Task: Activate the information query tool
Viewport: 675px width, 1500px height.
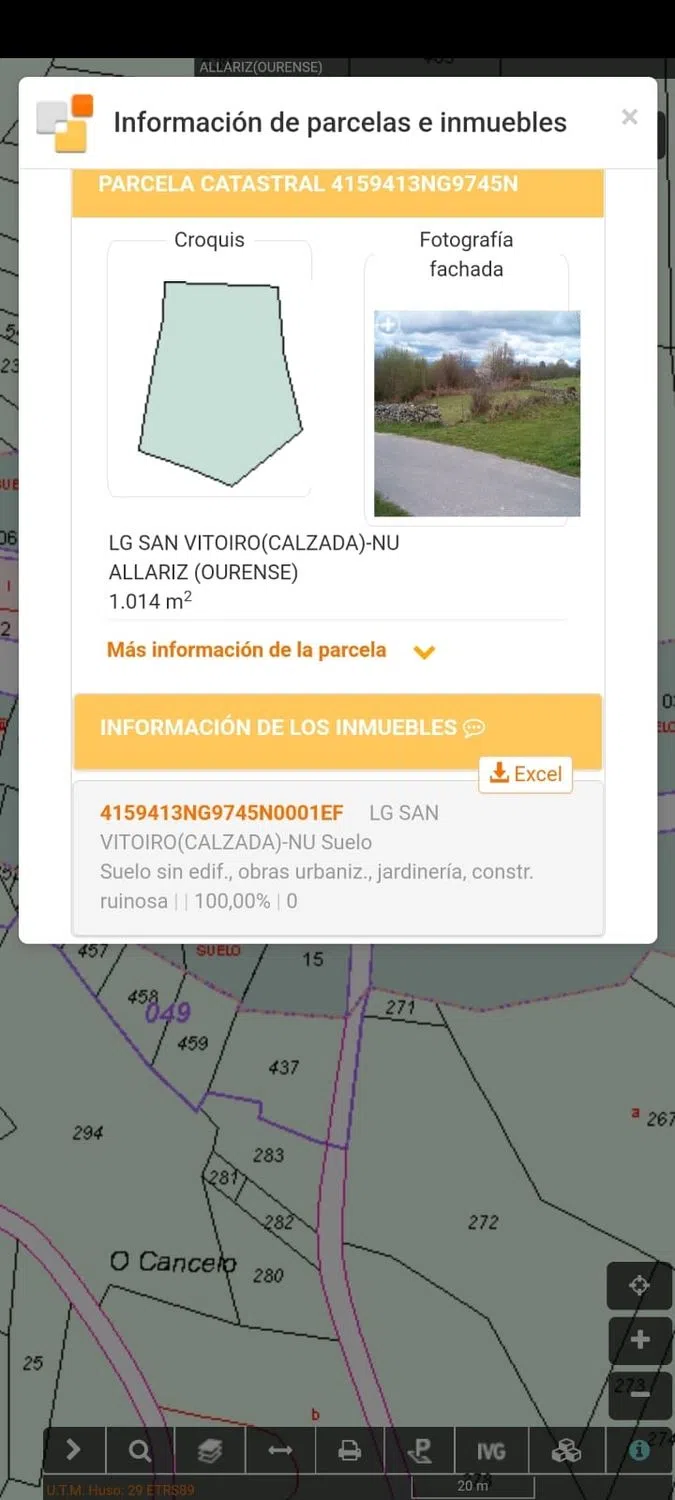Action: (x=639, y=1450)
